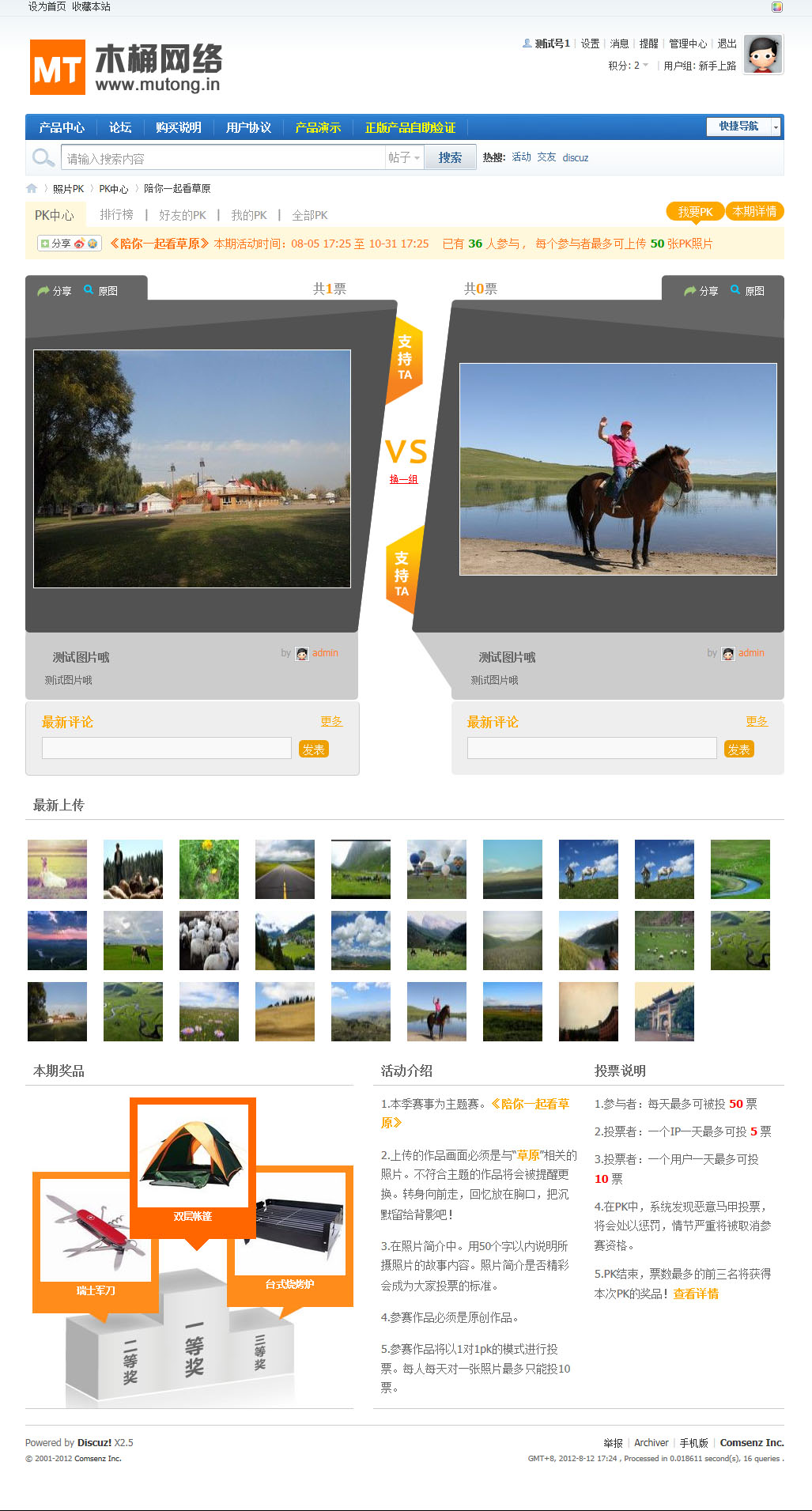This screenshot has width=812, height=1511.
Task: Tap 发表 under the left comment box
Action: (x=313, y=749)
